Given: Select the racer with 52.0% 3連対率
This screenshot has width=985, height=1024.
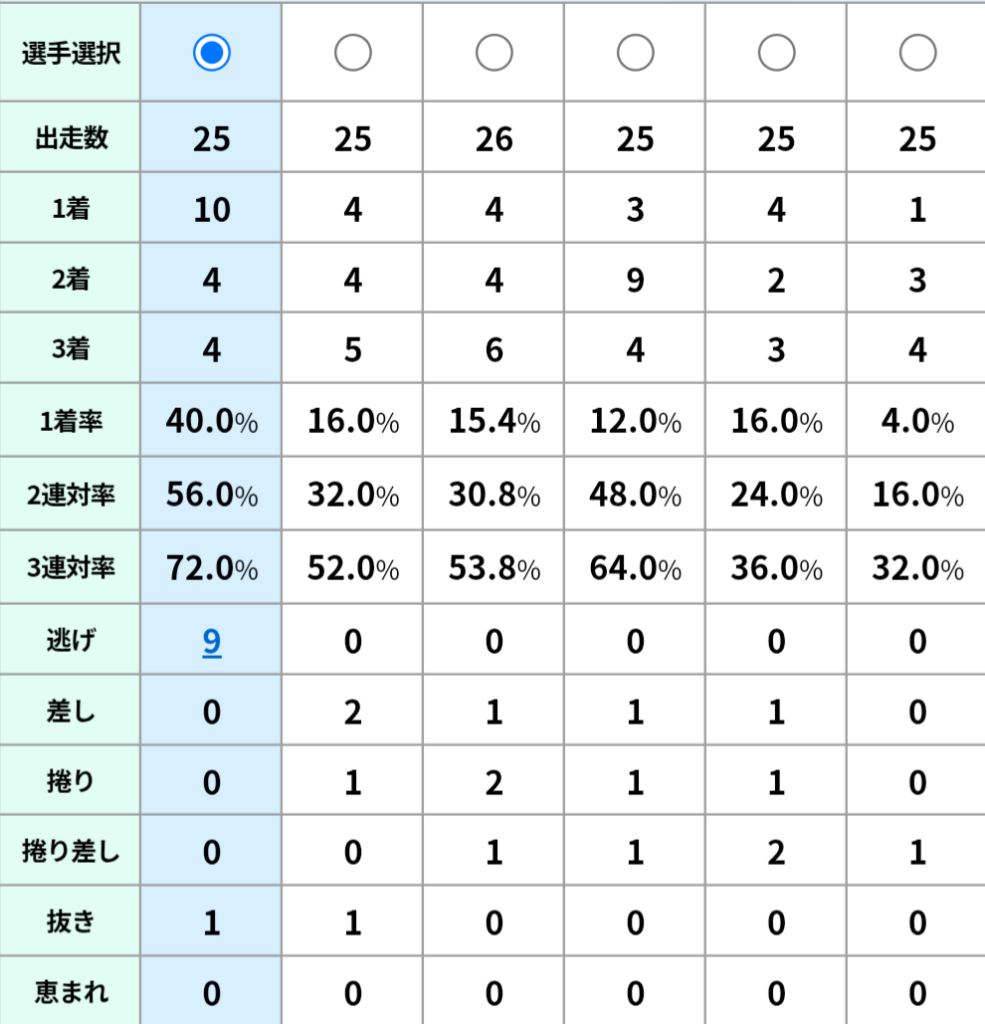Looking at the screenshot, I should [x=353, y=52].
